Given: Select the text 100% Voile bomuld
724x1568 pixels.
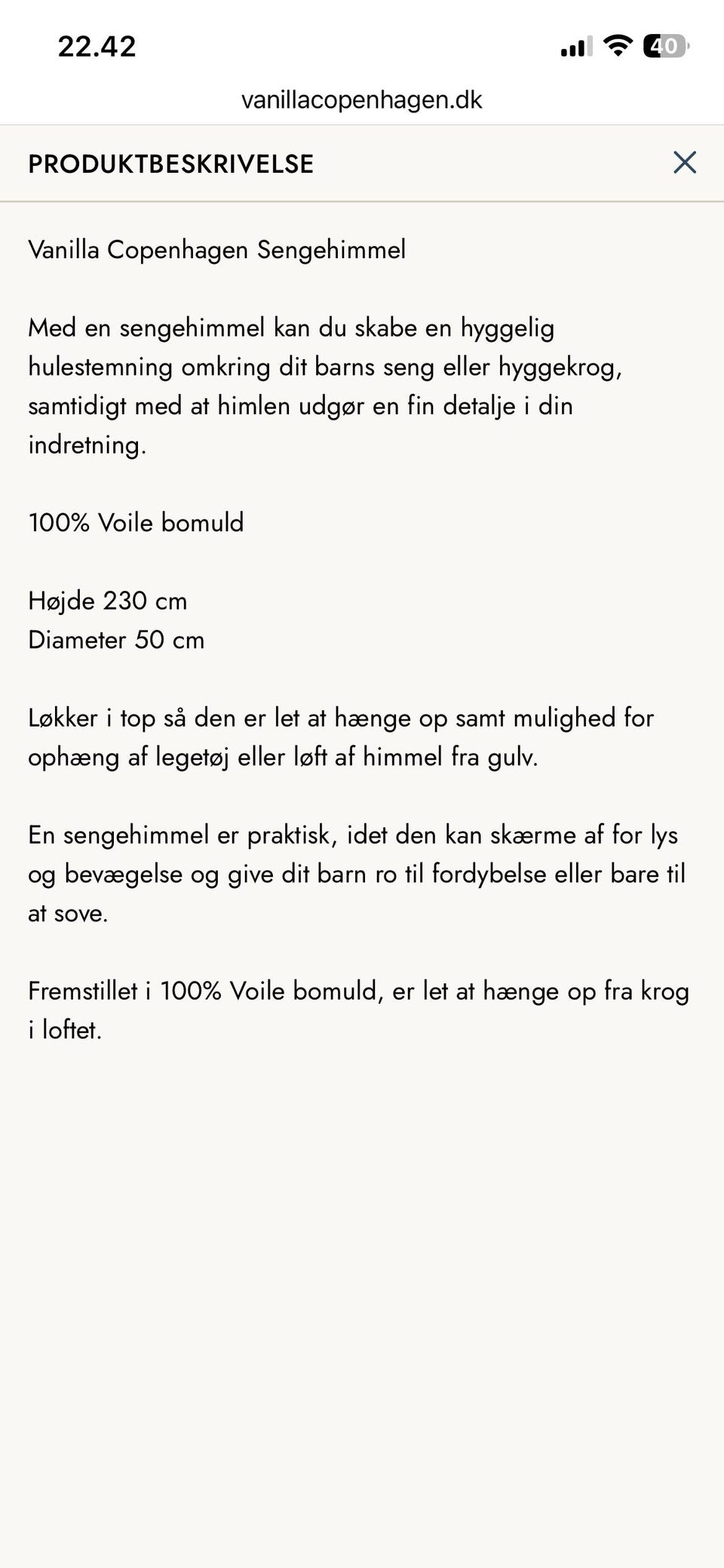Looking at the screenshot, I should pyautogui.click(x=136, y=521).
